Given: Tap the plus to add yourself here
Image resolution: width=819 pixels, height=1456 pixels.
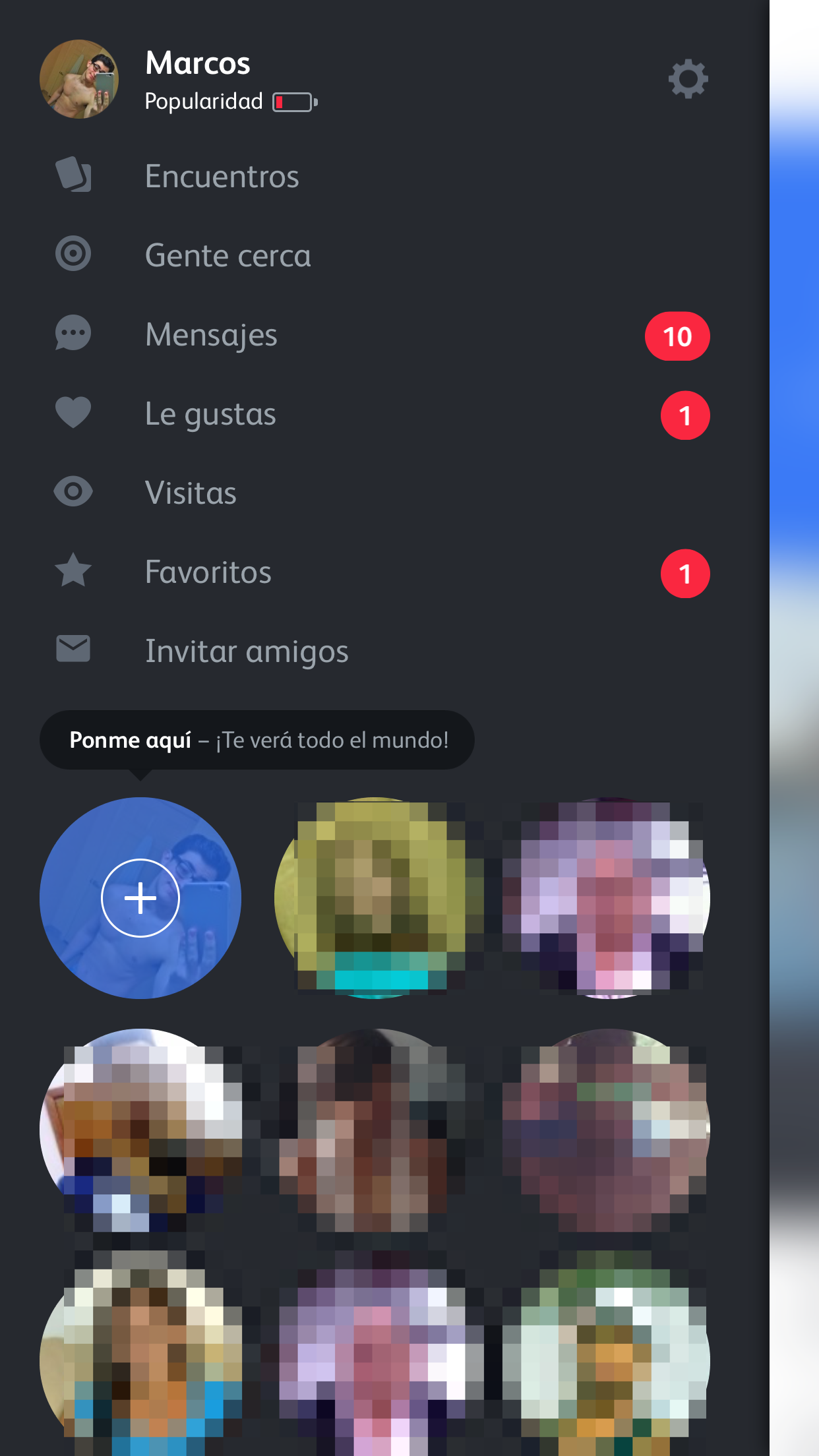Looking at the screenshot, I should (x=140, y=898).
